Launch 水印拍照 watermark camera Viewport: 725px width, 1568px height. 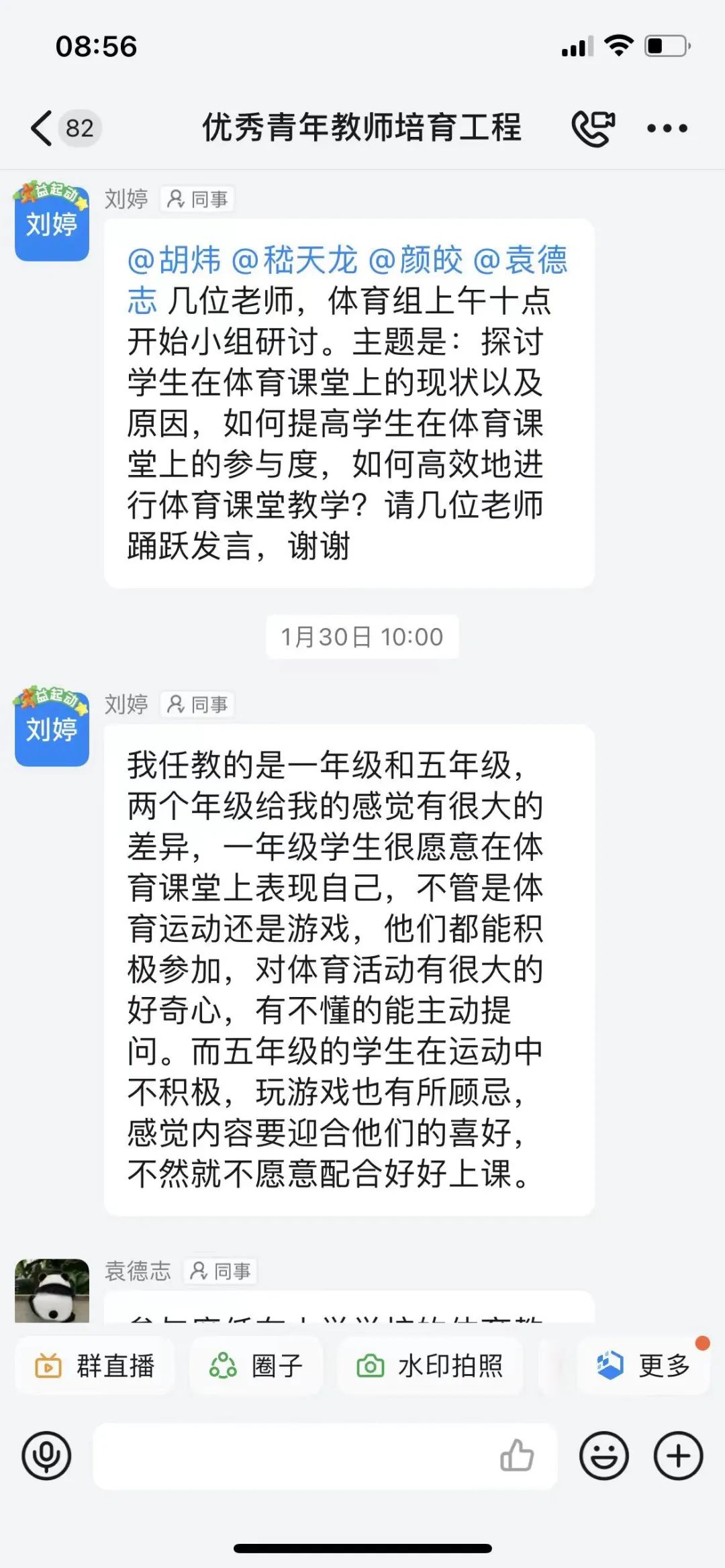pos(430,1365)
